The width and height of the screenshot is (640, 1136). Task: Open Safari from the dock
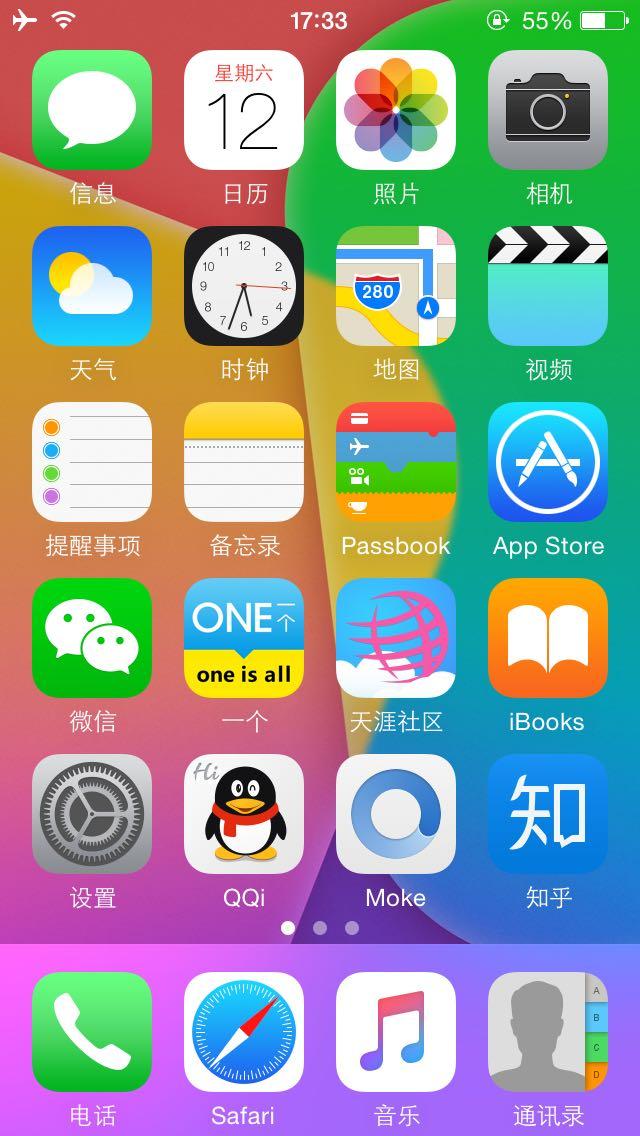(x=244, y=1032)
